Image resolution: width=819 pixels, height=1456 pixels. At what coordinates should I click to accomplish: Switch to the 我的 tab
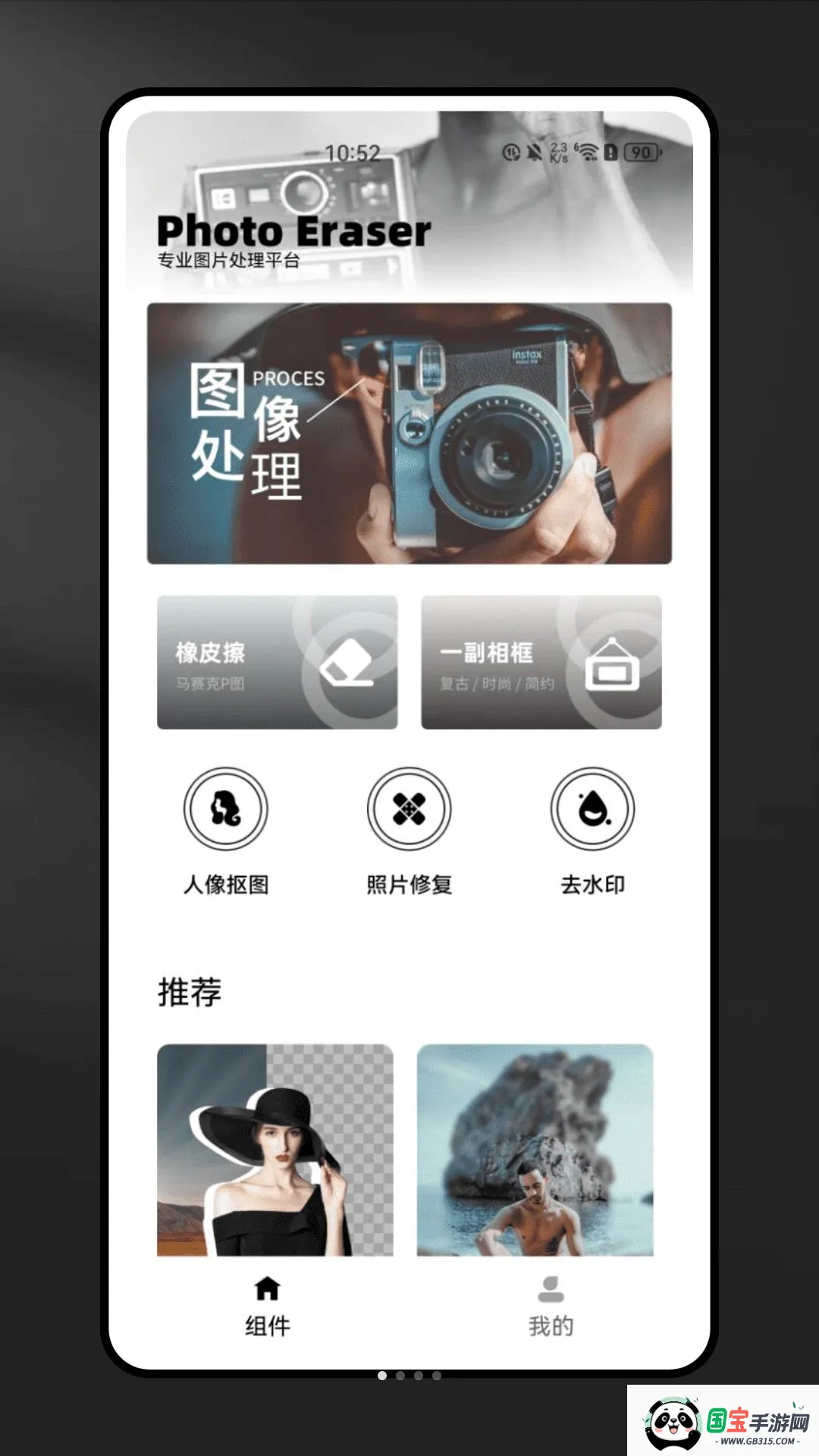(x=551, y=1307)
